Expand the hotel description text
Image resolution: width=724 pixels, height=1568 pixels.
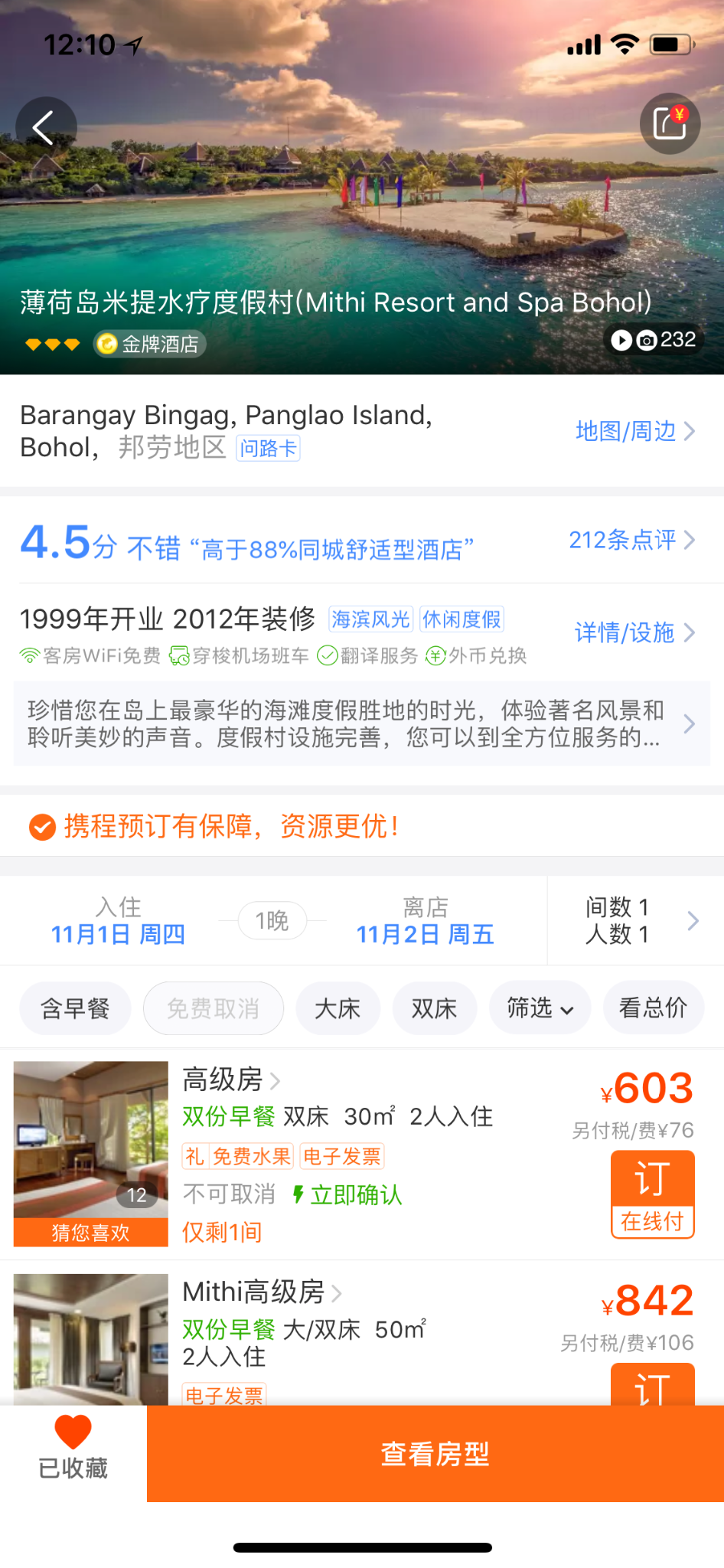[361, 724]
